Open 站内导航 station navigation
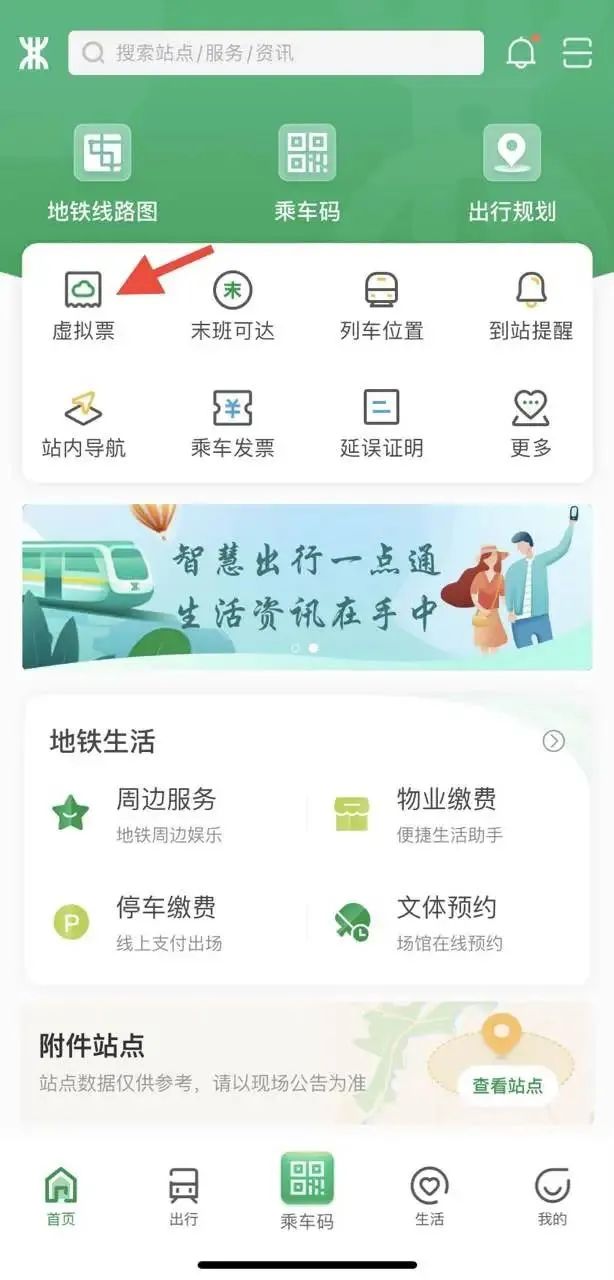The image size is (614, 1280). click(x=83, y=423)
